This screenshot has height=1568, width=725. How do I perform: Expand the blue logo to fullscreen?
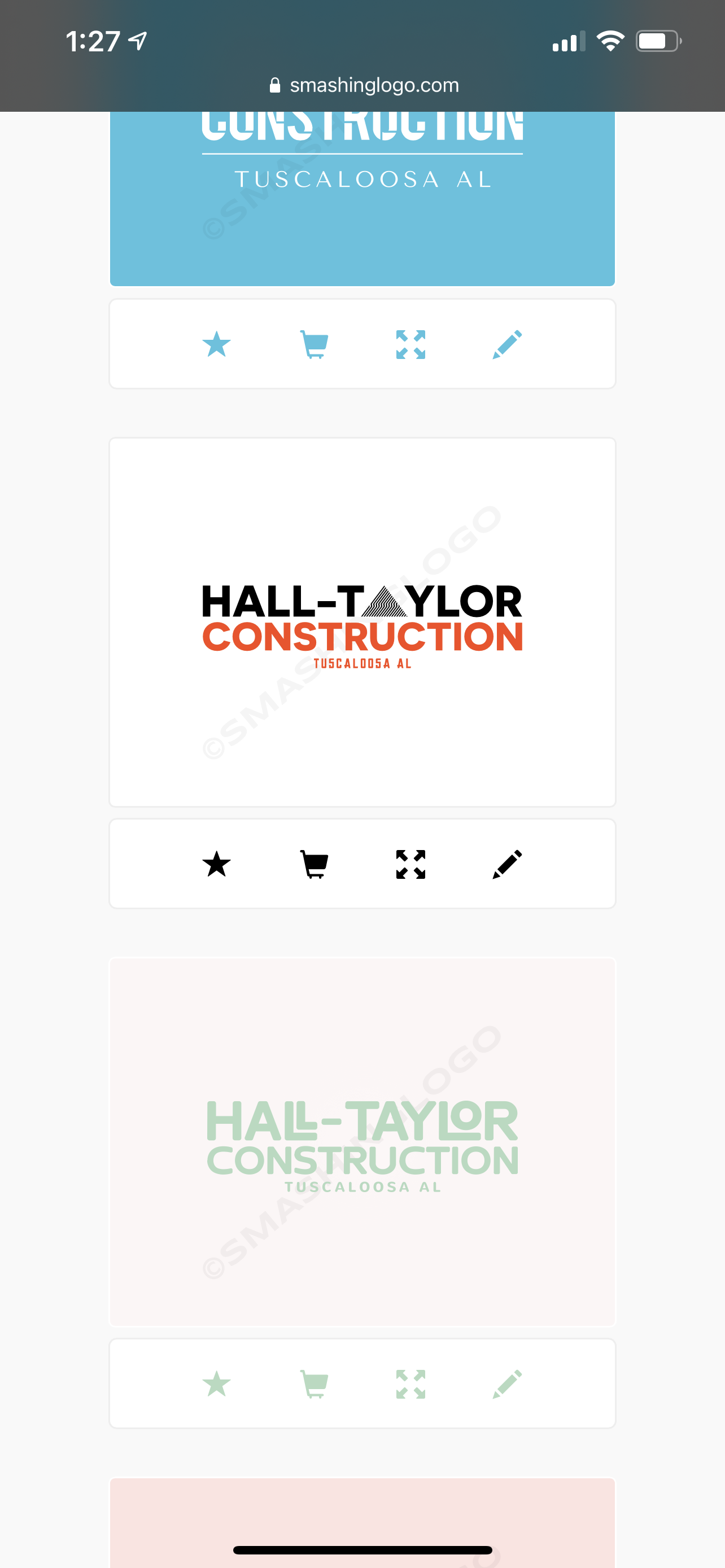(410, 344)
